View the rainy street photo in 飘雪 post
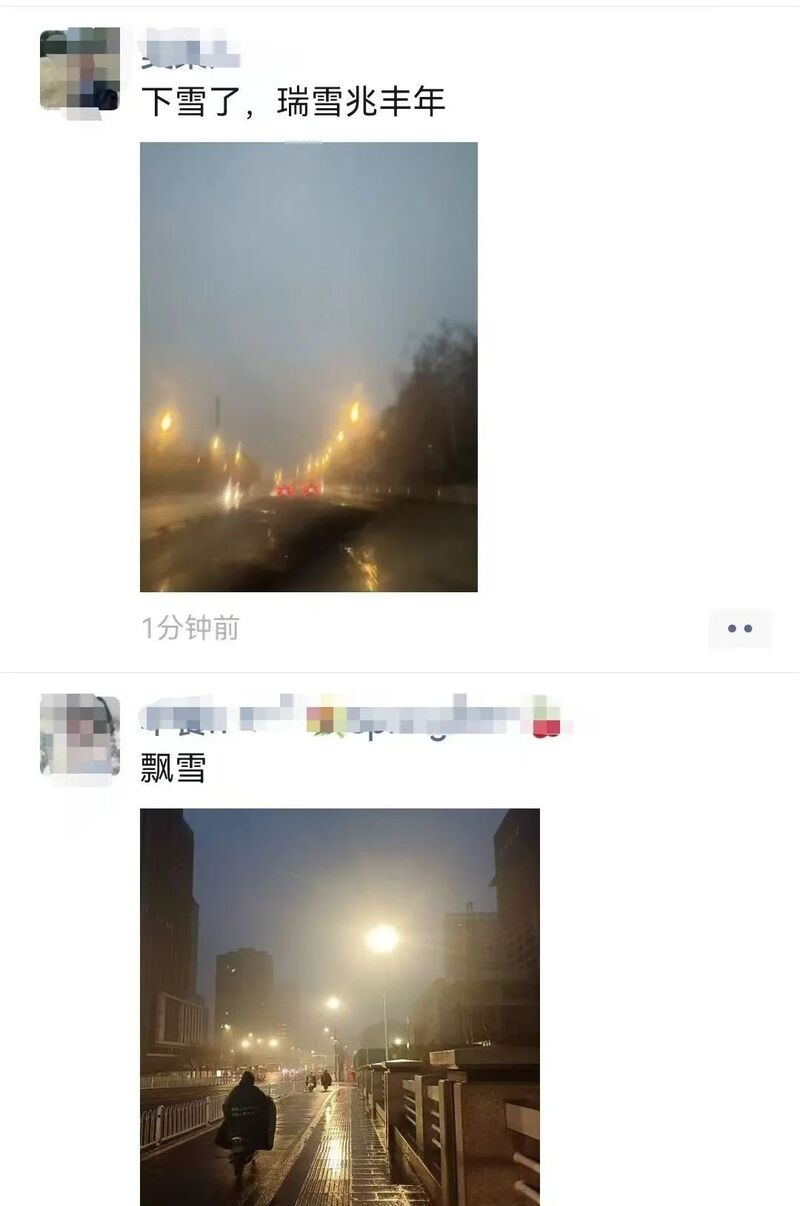 click(x=339, y=1005)
